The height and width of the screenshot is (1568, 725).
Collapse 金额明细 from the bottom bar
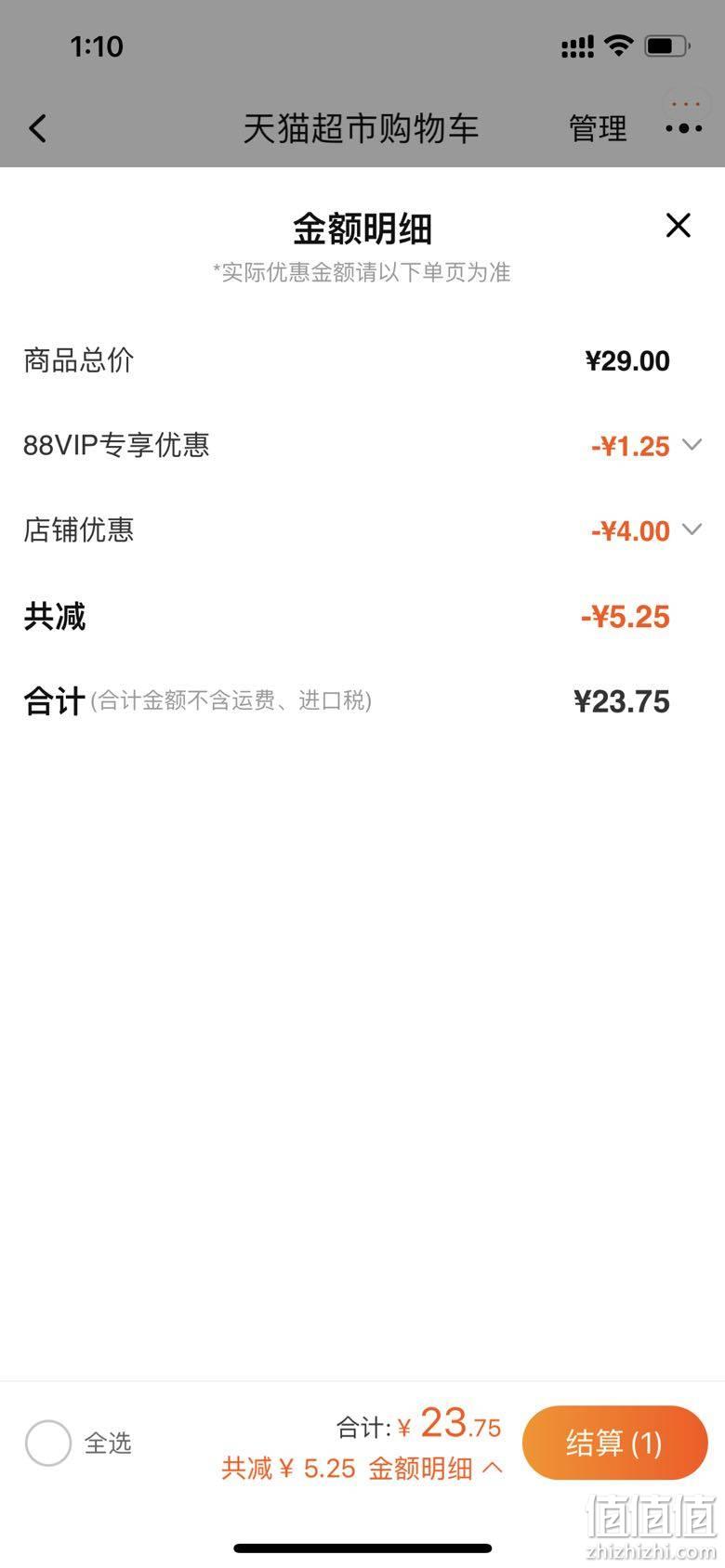(436, 1469)
